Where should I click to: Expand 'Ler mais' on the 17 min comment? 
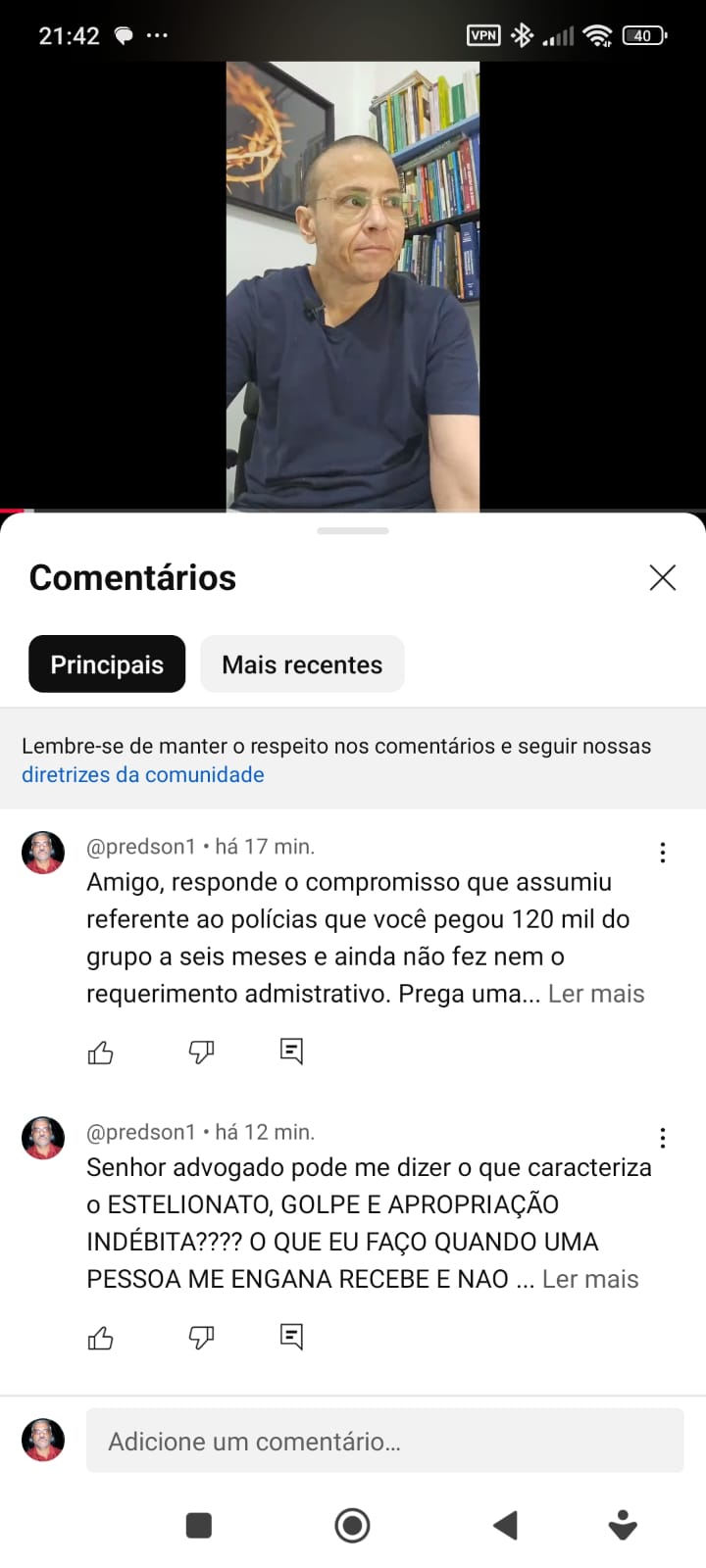pos(596,994)
